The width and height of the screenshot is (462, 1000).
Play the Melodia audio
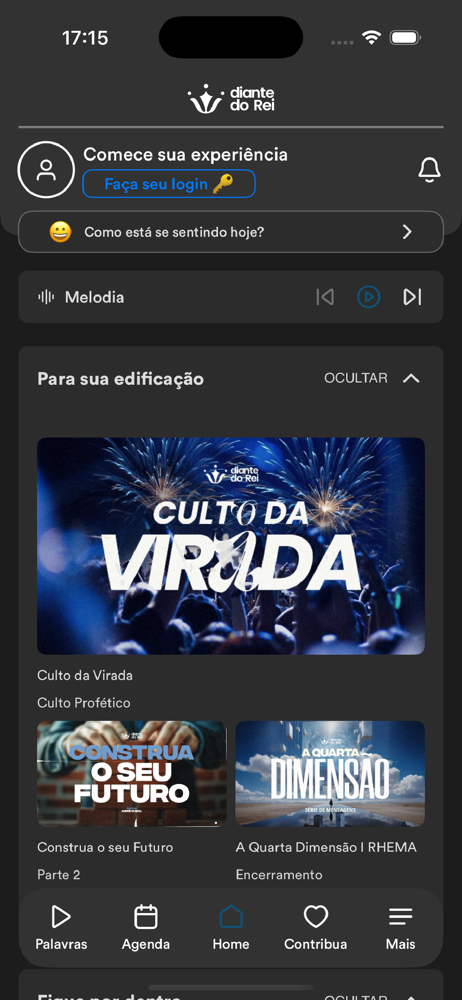[368, 297]
